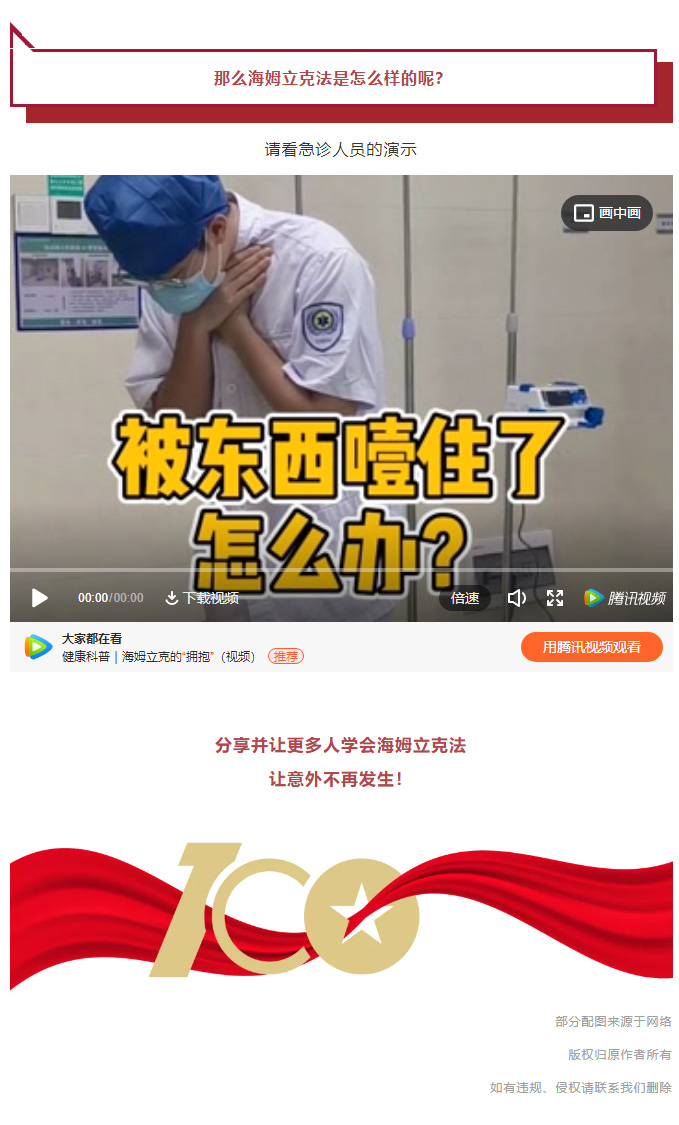Open recommended video 健康科普｜海姆立克的拥抱
679x1125 pixels.
point(158,657)
